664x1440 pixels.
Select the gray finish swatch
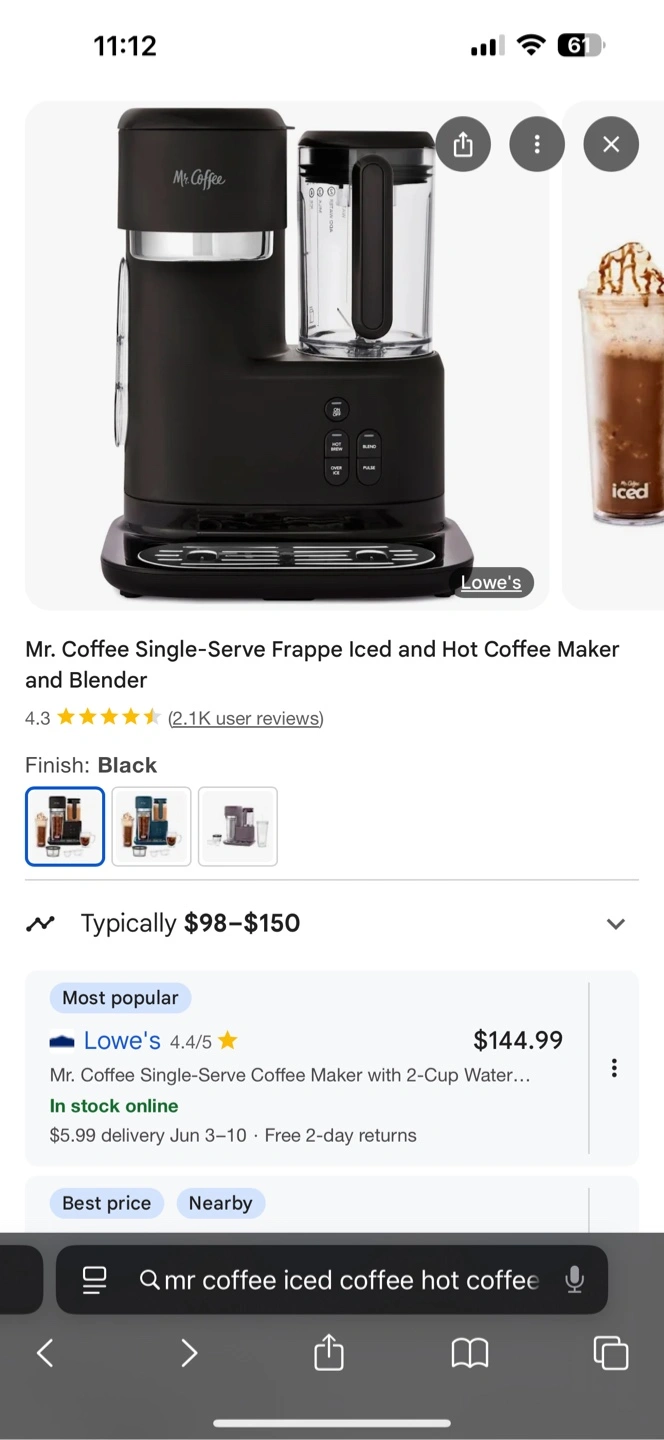[x=238, y=826]
